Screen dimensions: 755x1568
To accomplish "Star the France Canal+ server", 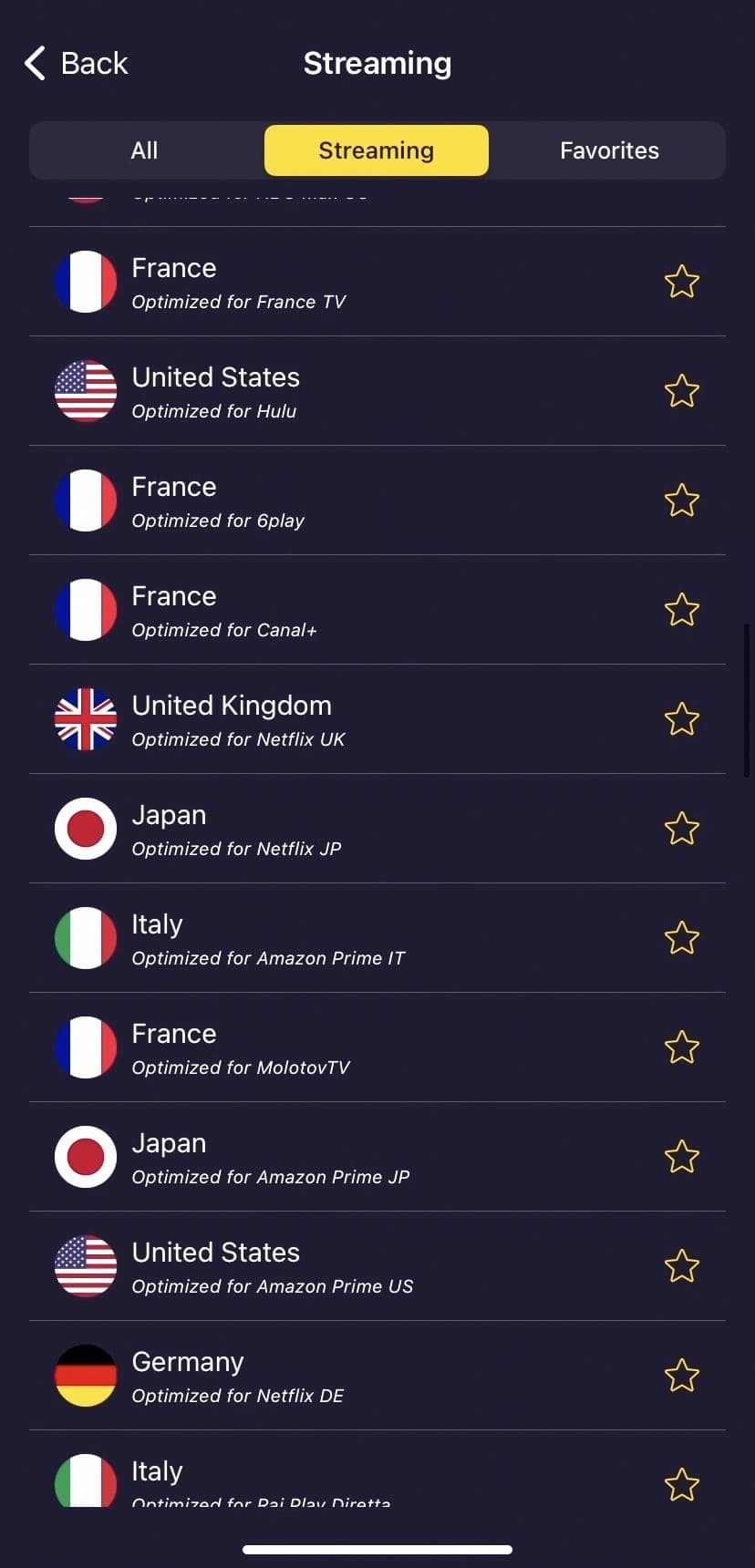I will point(682,610).
